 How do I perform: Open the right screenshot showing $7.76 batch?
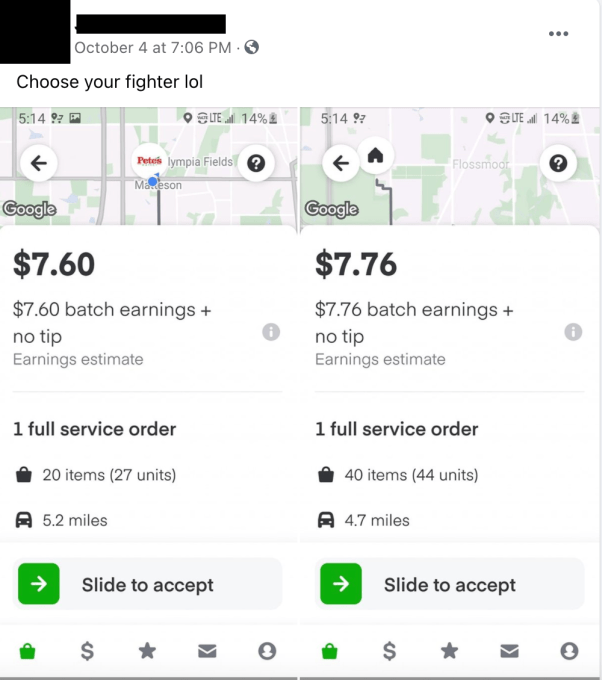(451, 390)
